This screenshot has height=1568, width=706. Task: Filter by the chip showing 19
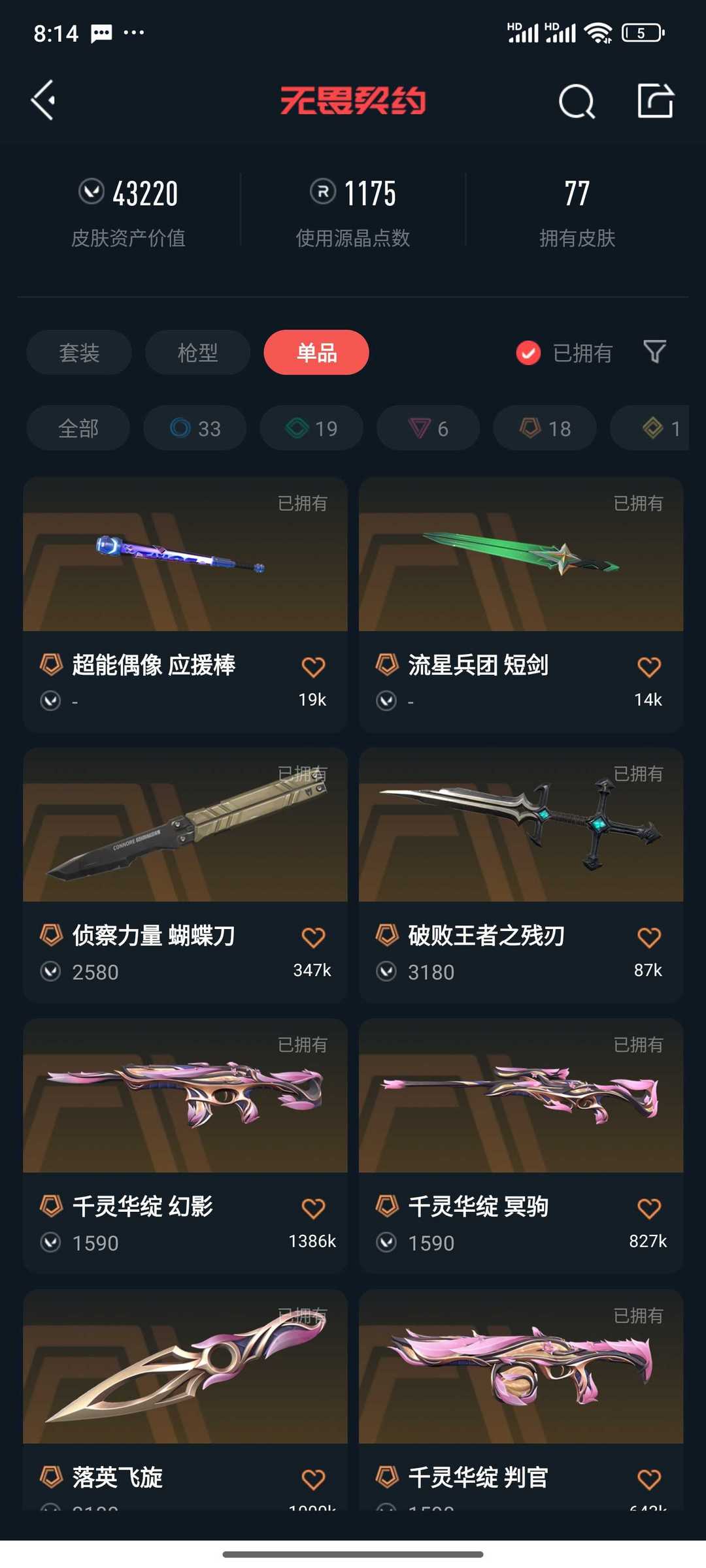point(312,429)
